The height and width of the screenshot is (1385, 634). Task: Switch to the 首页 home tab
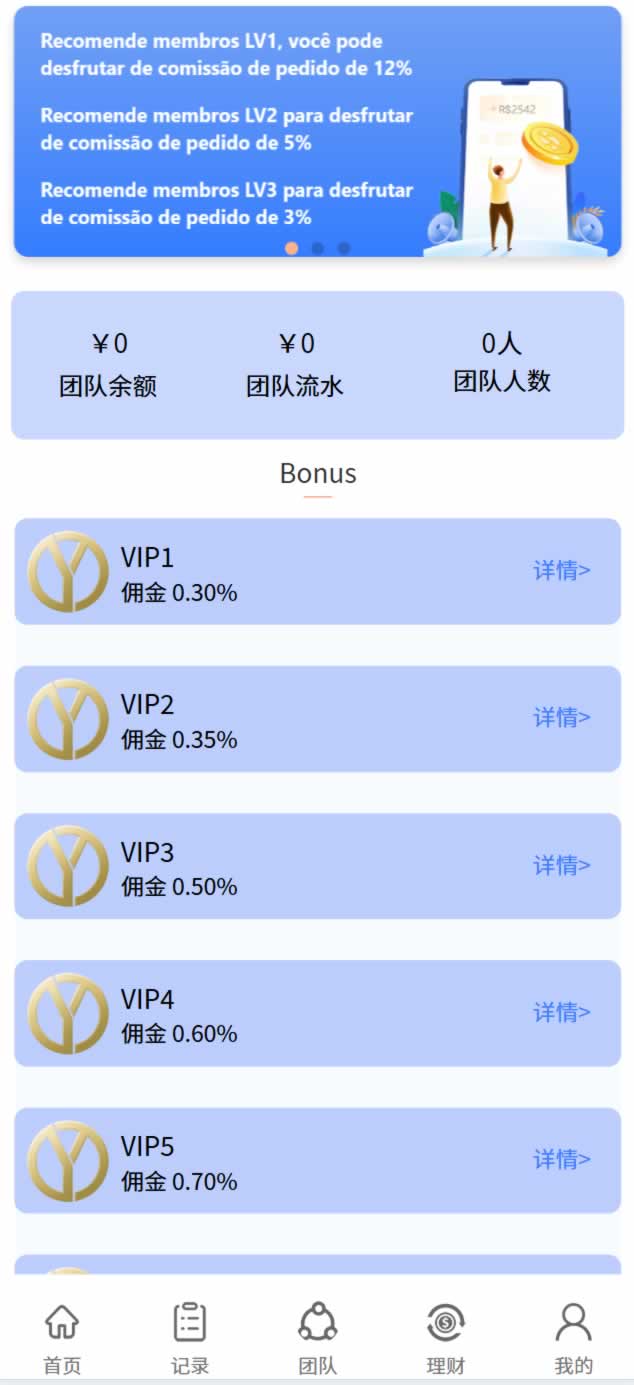point(62,1338)
